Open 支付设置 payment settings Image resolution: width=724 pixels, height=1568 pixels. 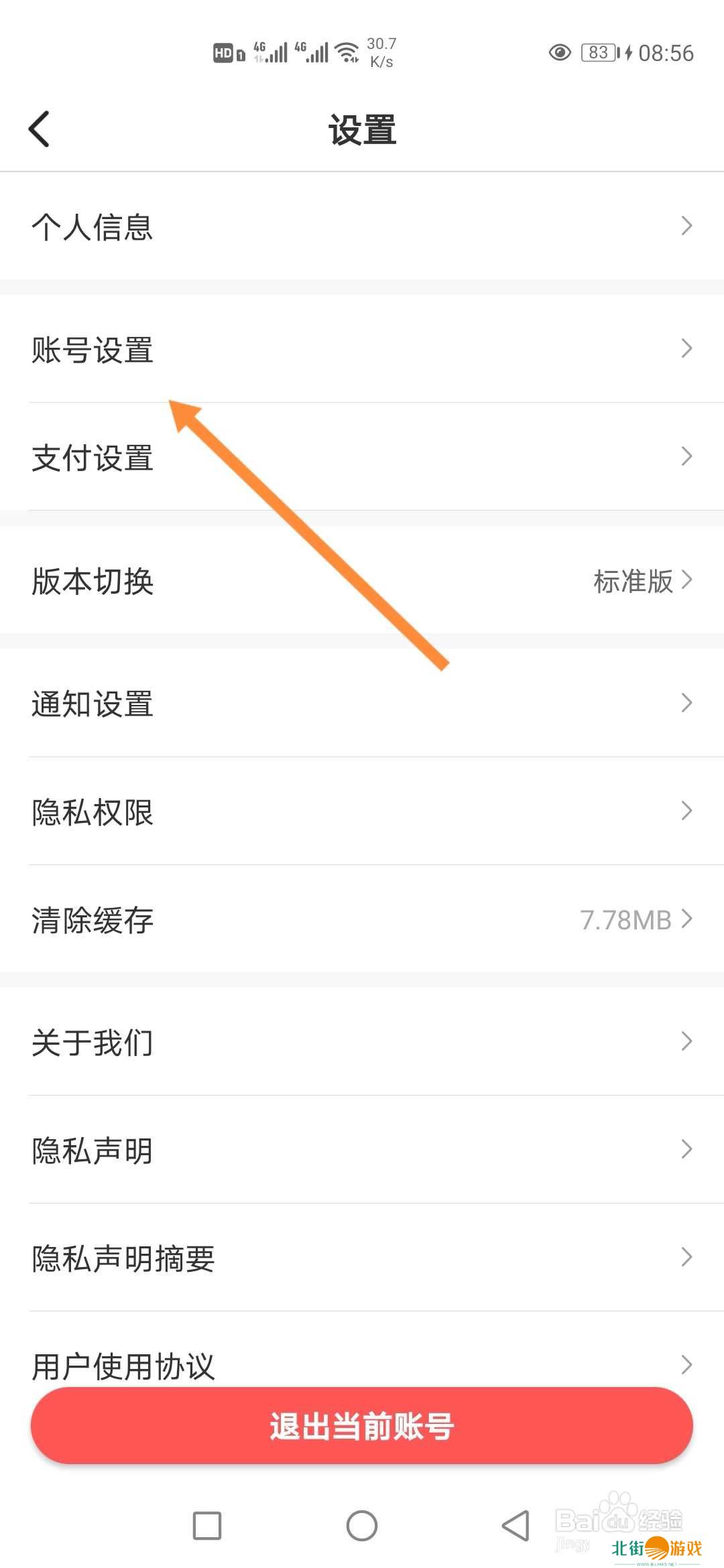362,457
